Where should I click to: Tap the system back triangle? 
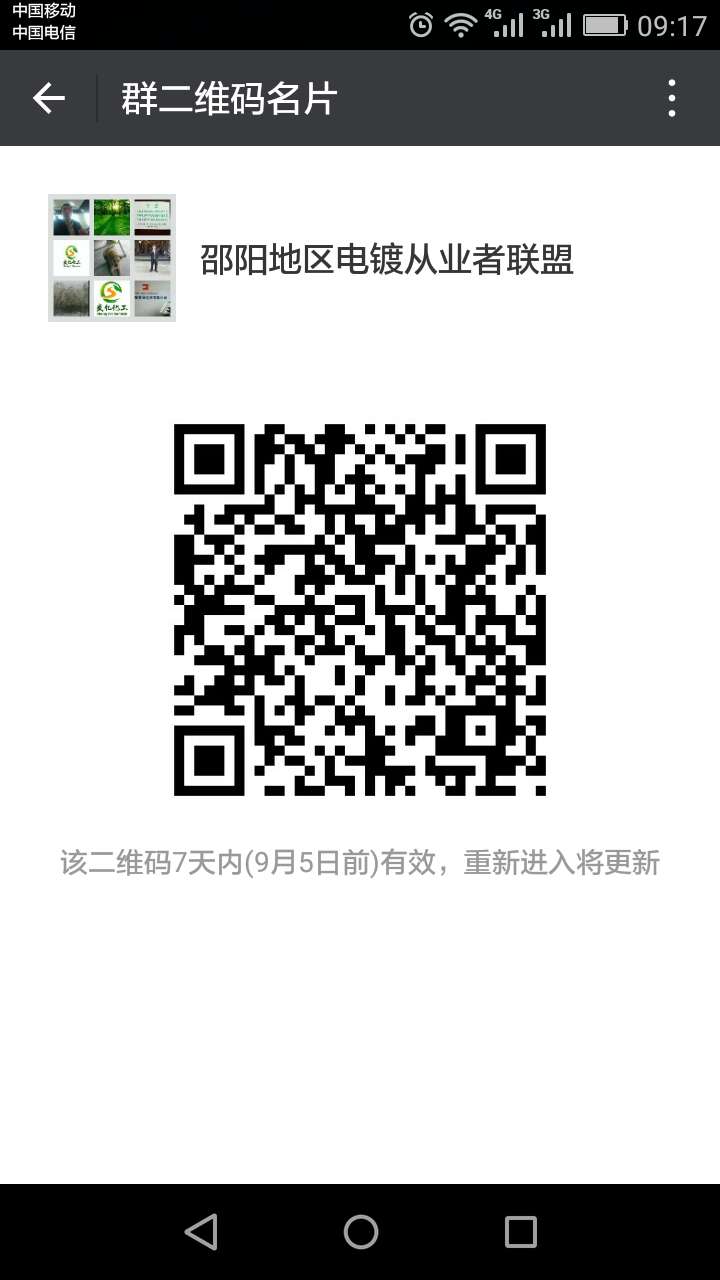point(201,1232)
